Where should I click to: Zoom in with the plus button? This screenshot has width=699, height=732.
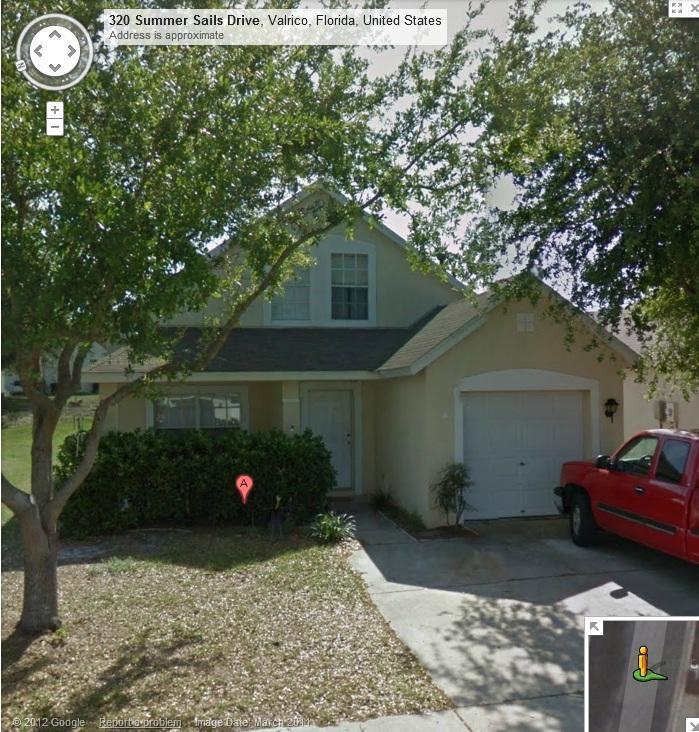click(x=55, y=110)
